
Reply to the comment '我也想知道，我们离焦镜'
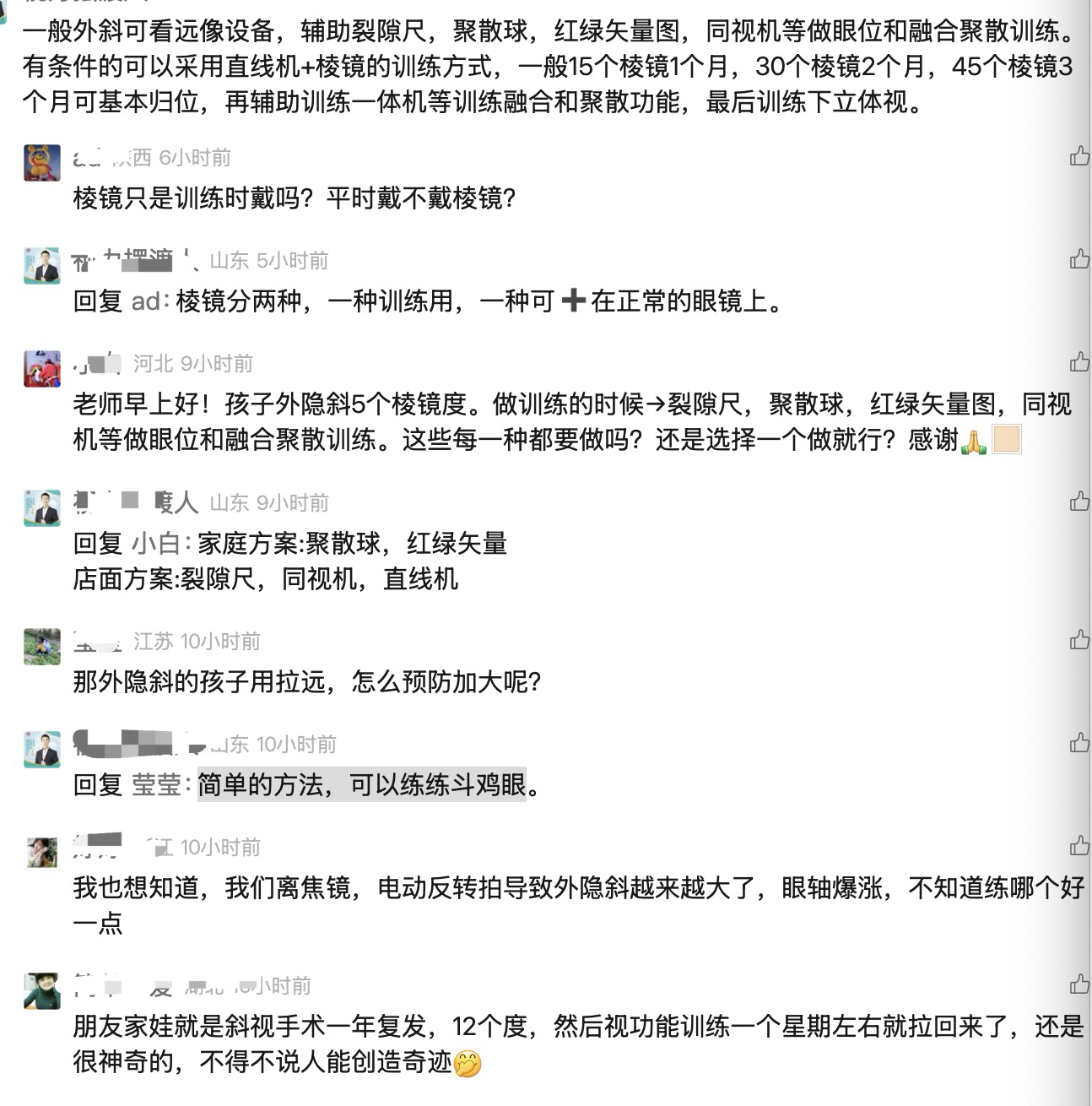(506, 888)
